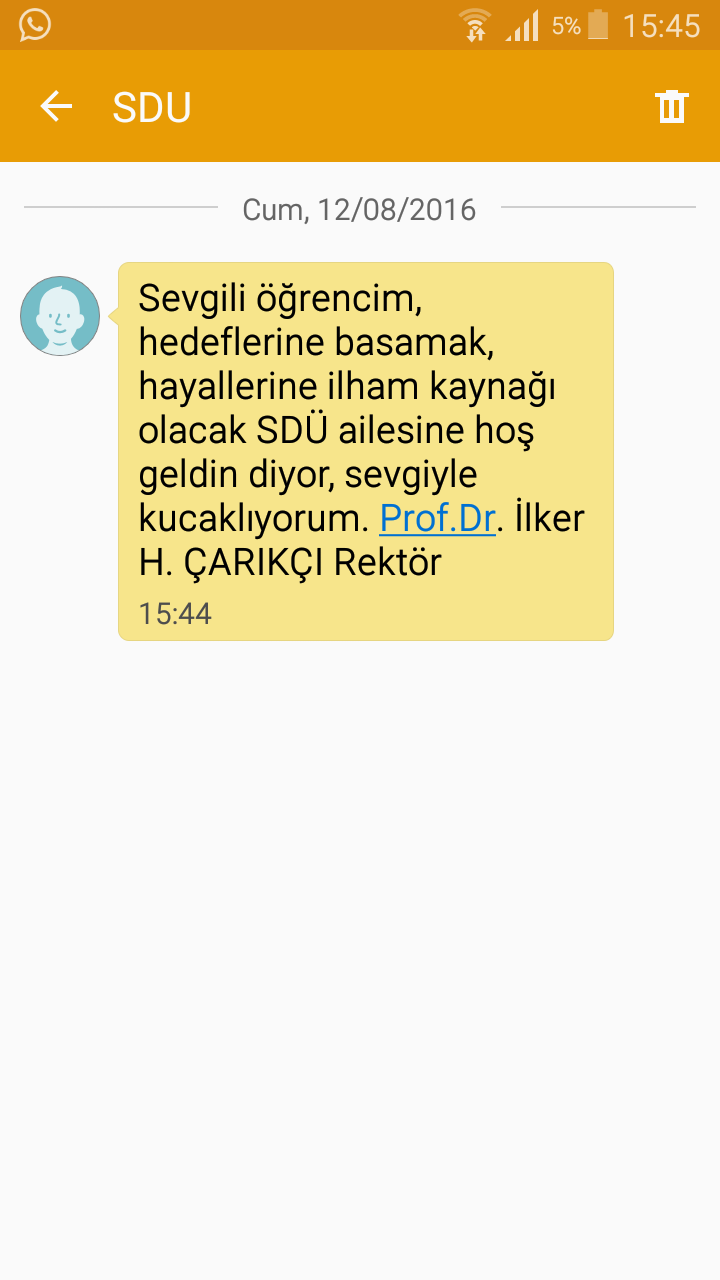Go back using the arrow
Viewport: 720px width, 1280px height.
pyautogui.click(x=56, y=106)
